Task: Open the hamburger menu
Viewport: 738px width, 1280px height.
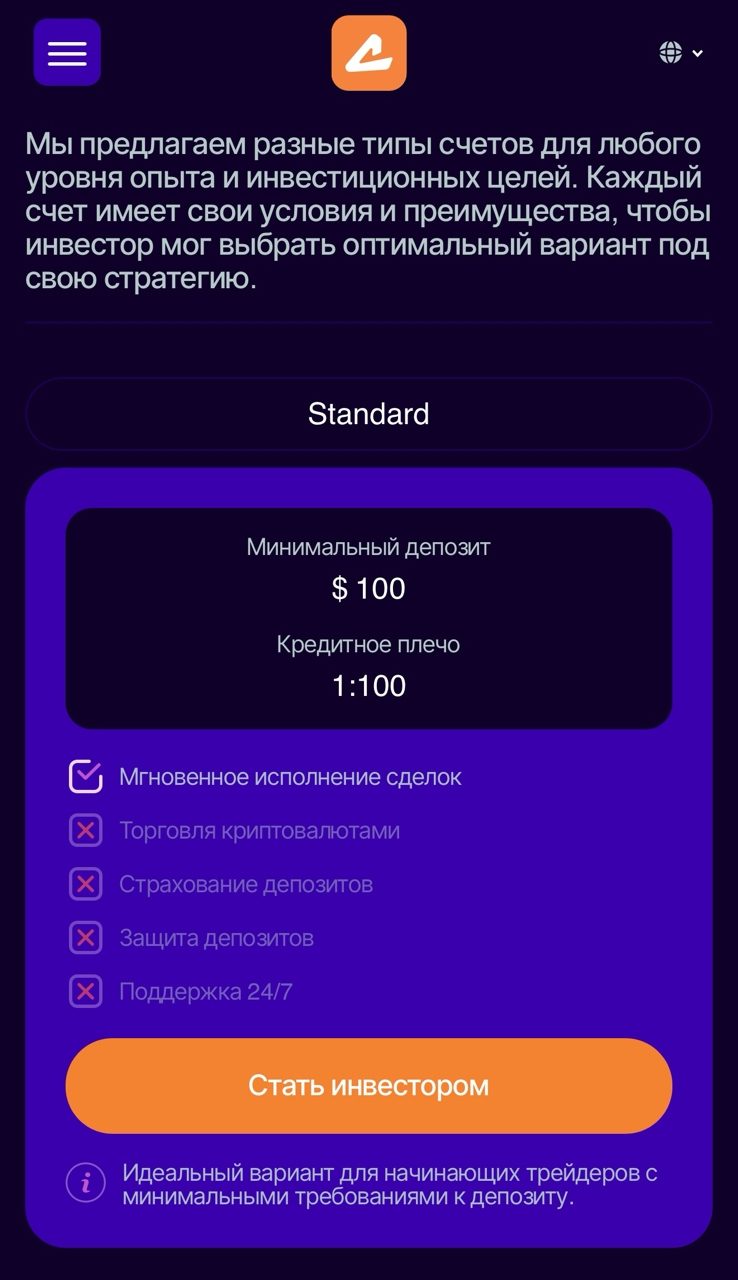Action: 67,53
